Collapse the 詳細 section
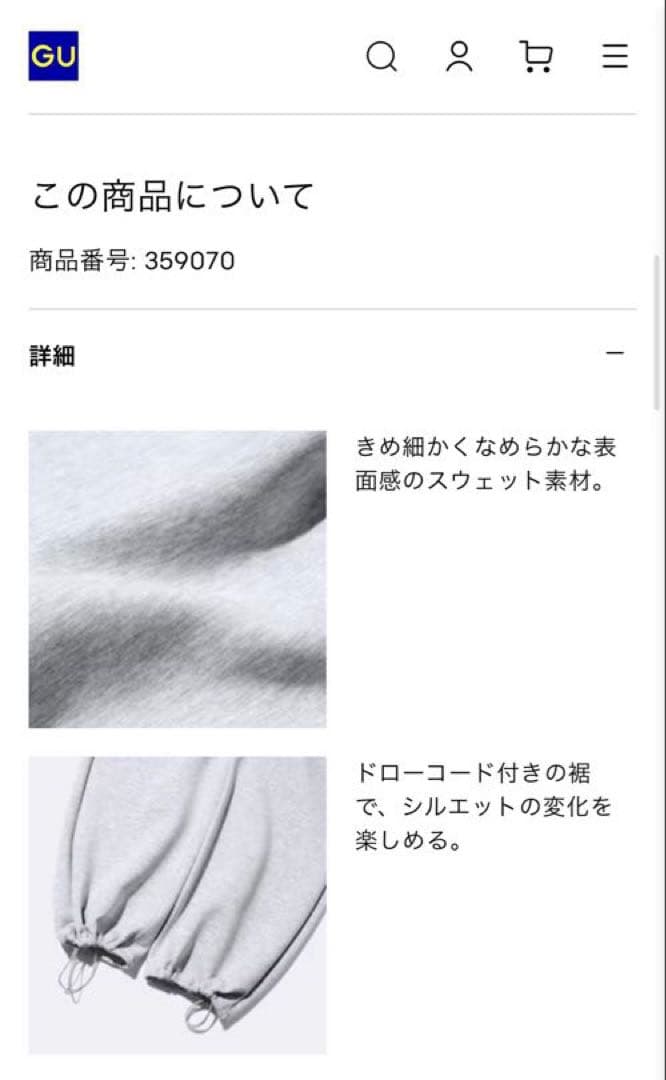Screen dimensions: 666x1080 (x=615, y=354)
